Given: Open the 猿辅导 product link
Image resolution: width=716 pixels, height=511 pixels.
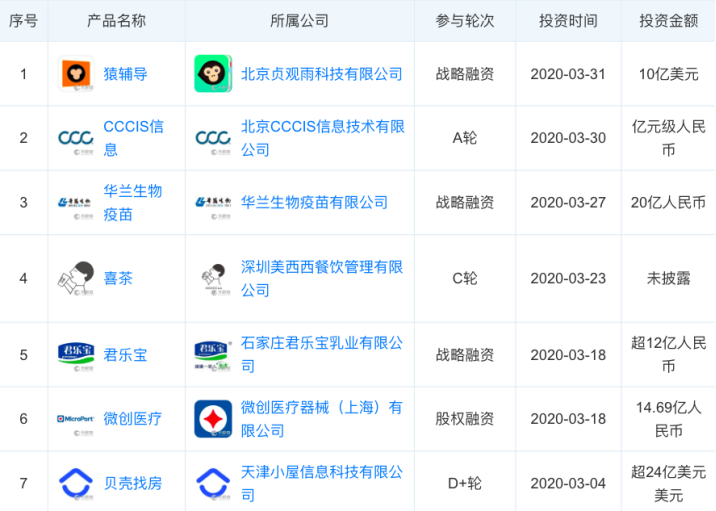Looking at the screenshot, I should pyautogui.click(x=125, y=74).
